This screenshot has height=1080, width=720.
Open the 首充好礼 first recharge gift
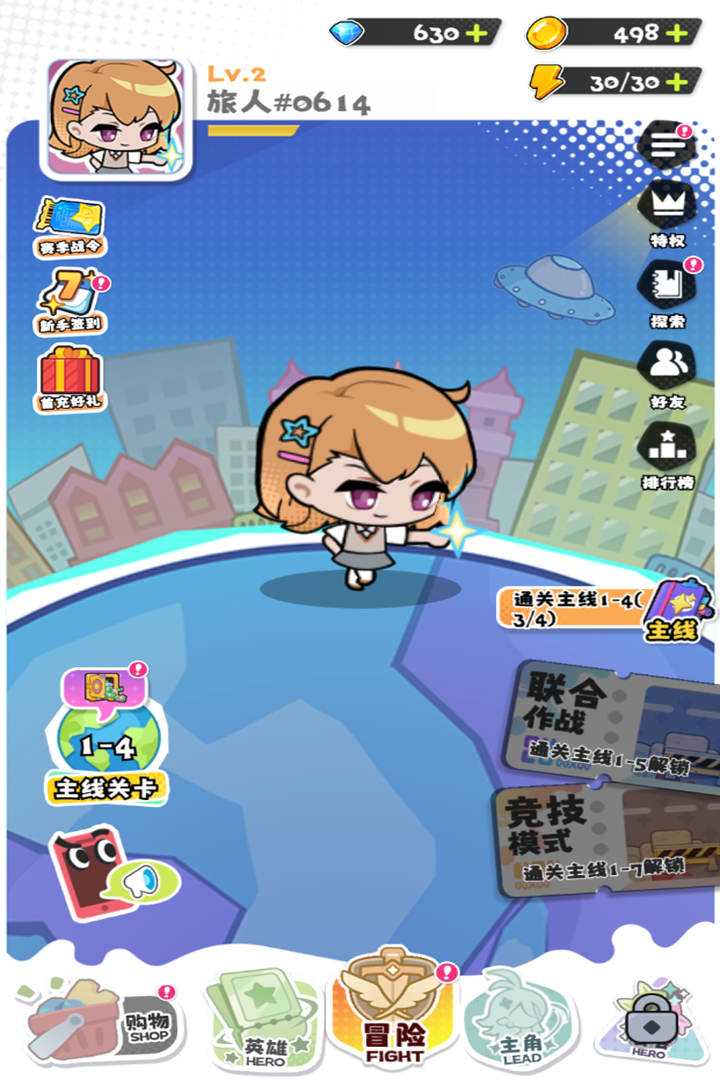click(x=70, y=376)
